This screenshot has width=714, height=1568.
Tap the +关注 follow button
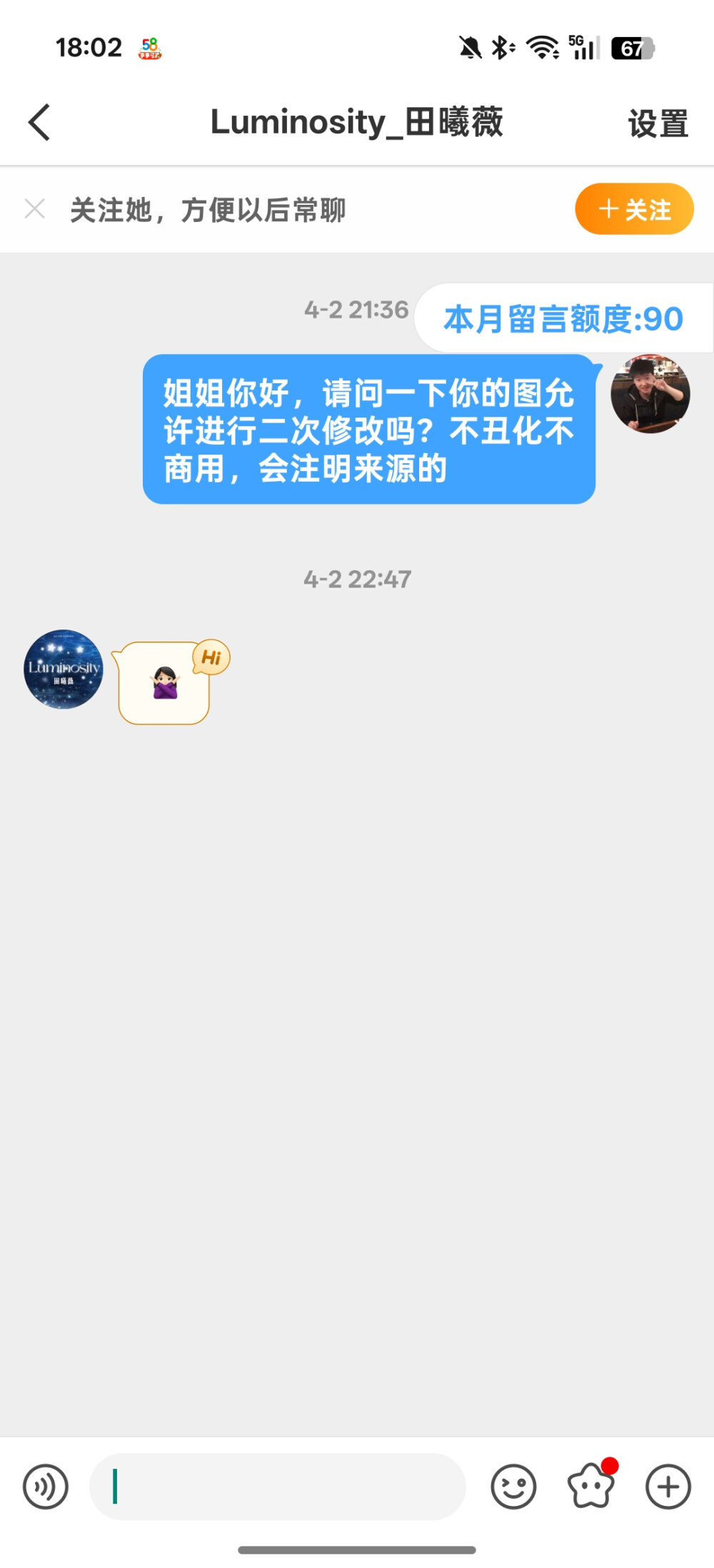tap(633, 208)
